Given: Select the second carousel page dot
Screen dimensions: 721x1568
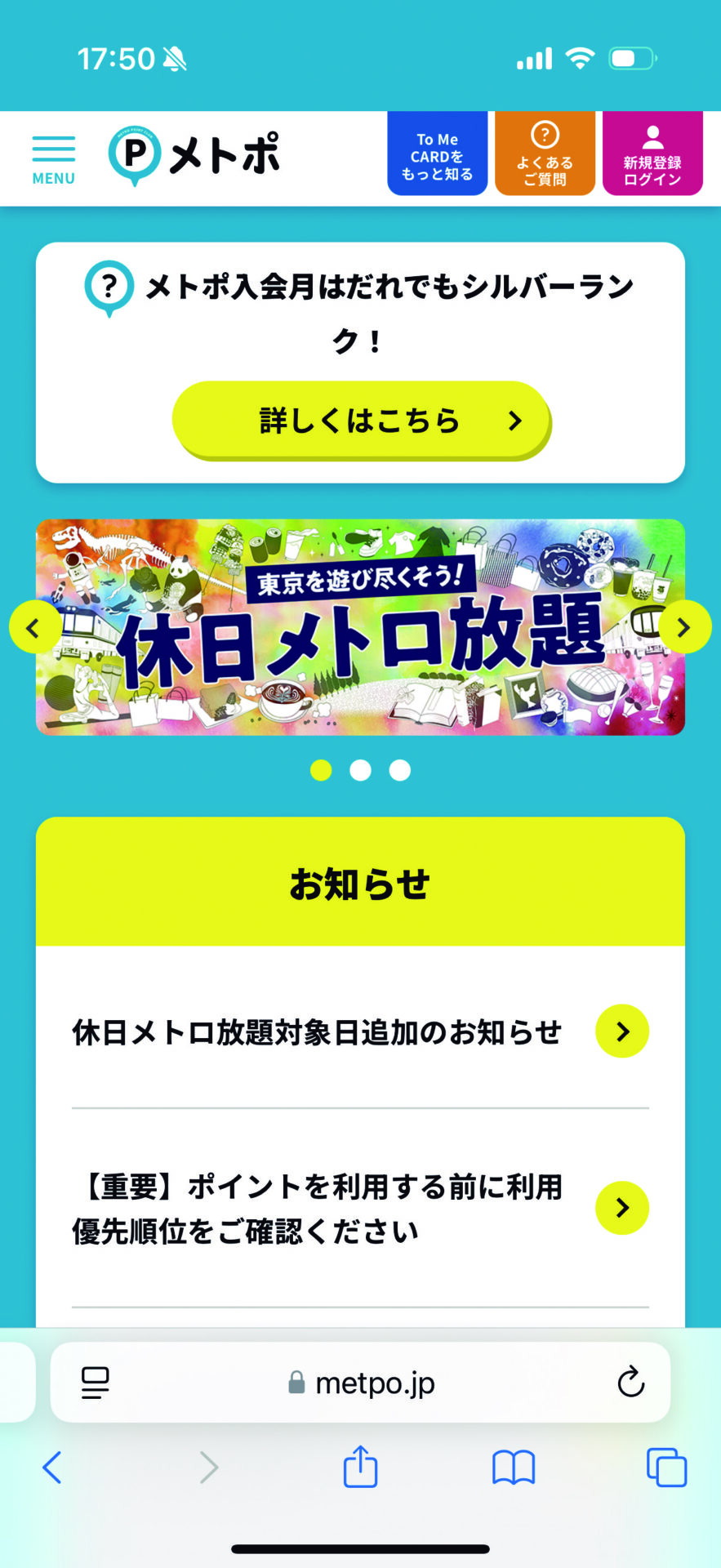Looking at the screenshot, I should click(x=360, y=770).
